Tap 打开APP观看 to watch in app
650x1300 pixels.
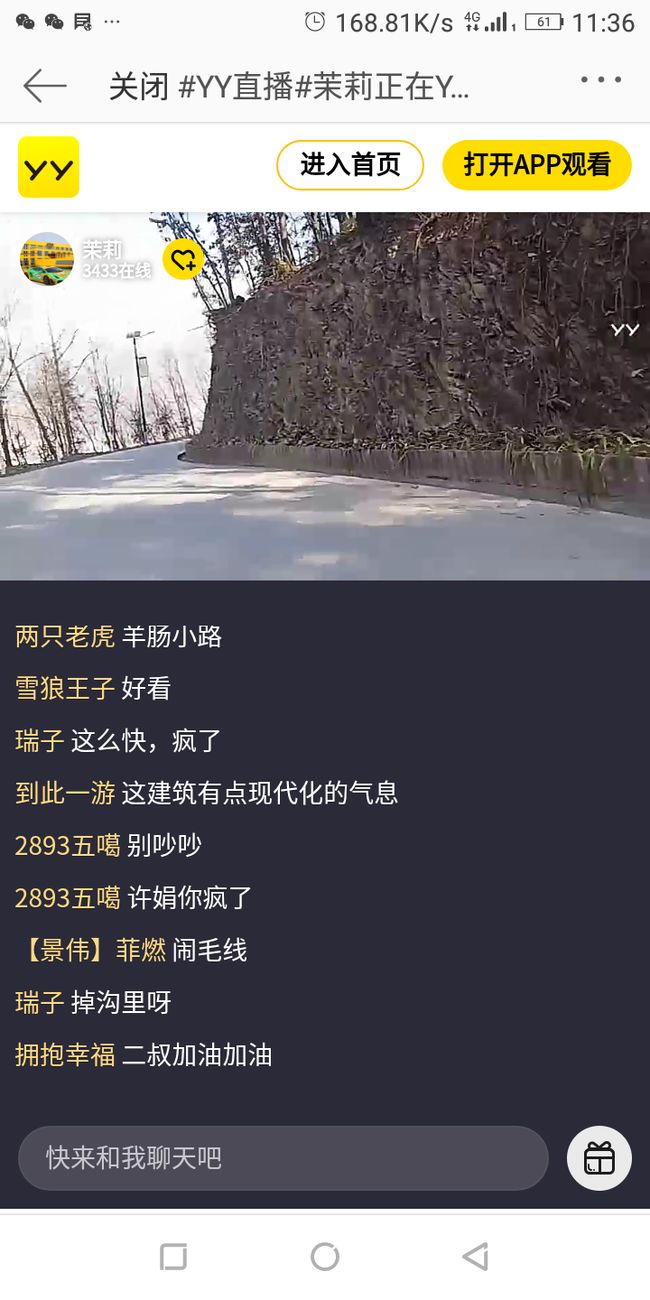coord(537,165)
